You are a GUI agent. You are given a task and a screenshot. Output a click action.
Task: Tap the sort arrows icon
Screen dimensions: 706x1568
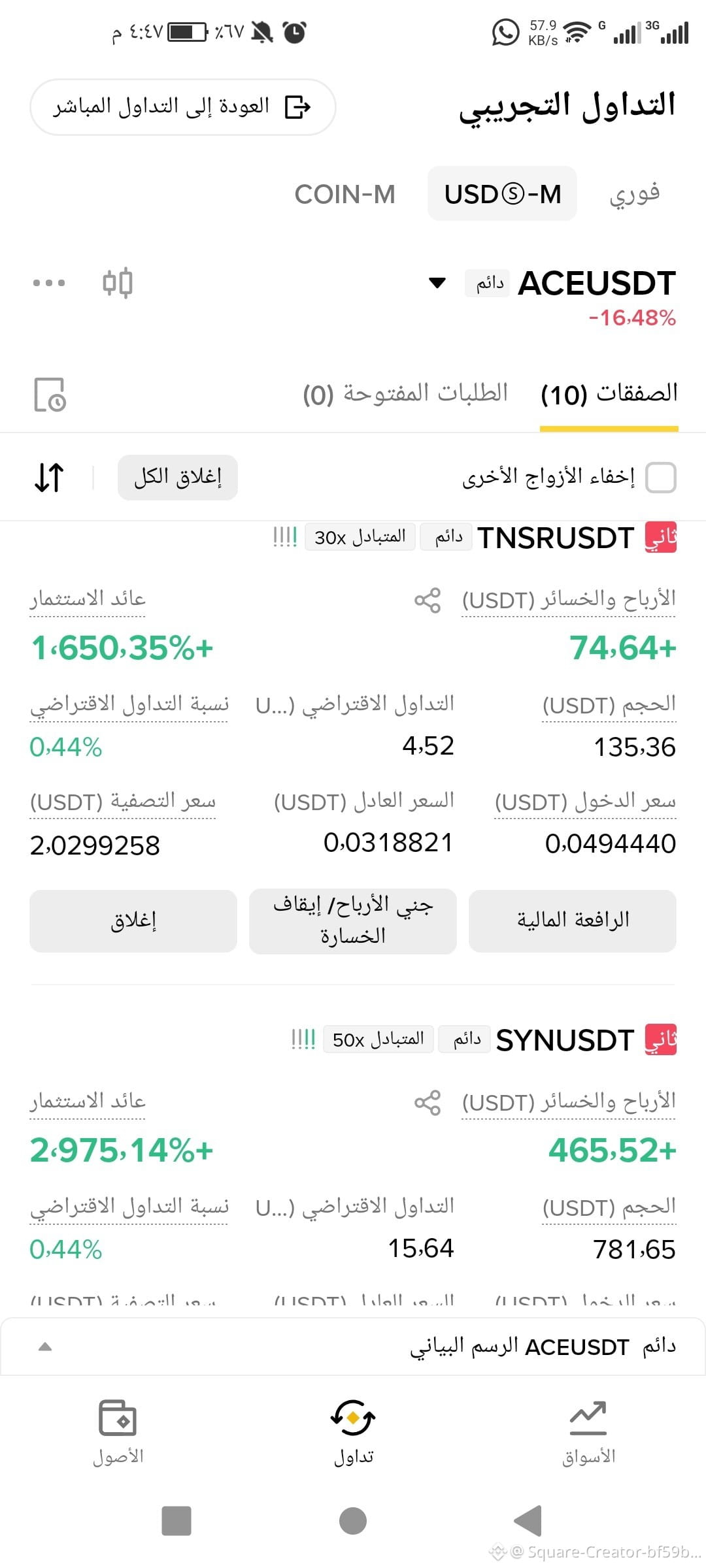[49, 478]
